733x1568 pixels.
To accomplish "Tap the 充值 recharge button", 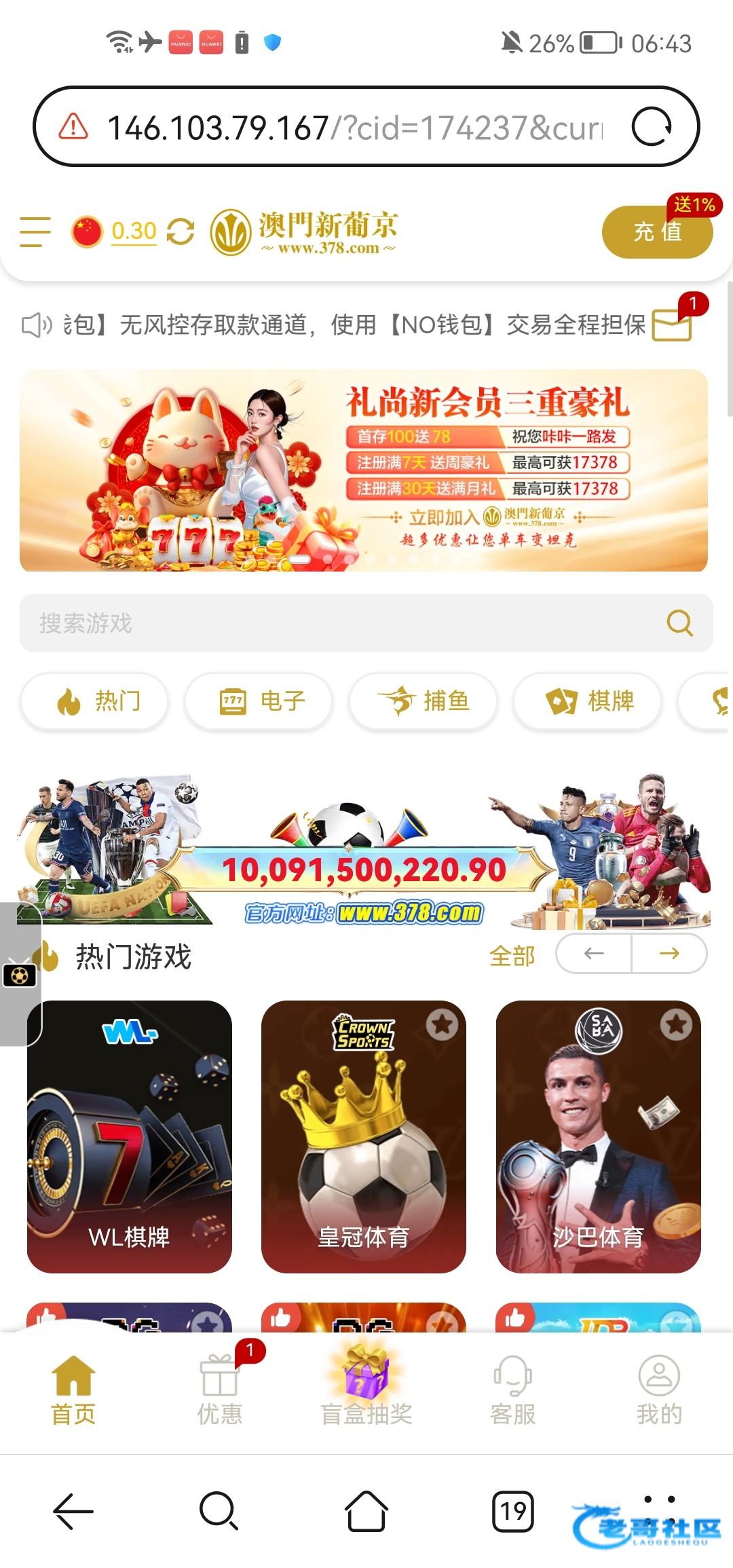I will (656, 232).
